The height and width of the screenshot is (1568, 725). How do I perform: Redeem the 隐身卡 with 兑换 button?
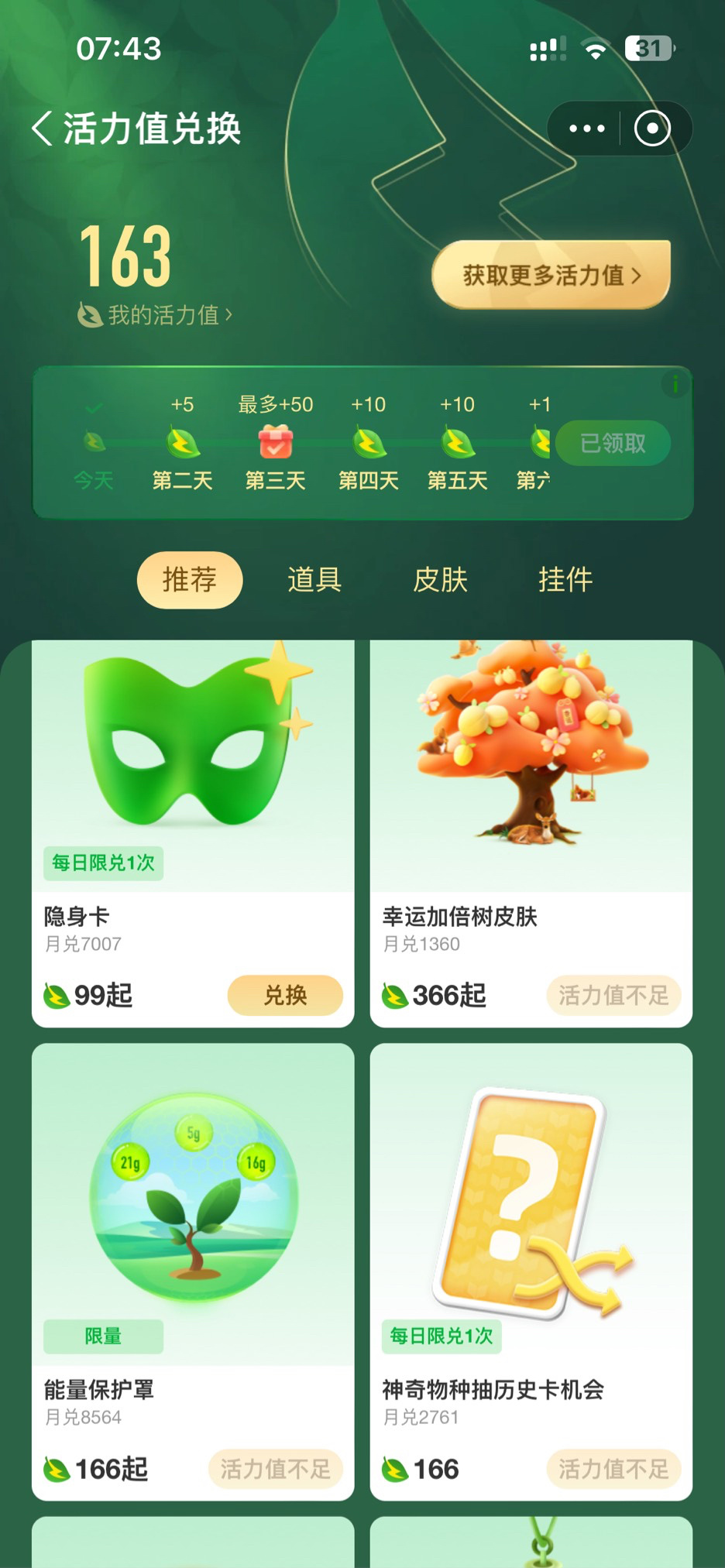tap(285, 995)
